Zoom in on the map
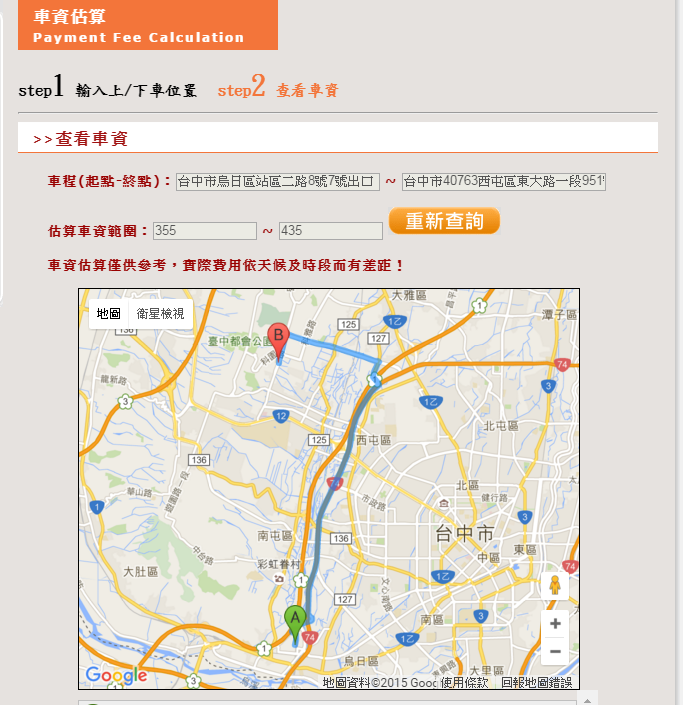Viewport: 683px width, 705px height. coord(555,624)
